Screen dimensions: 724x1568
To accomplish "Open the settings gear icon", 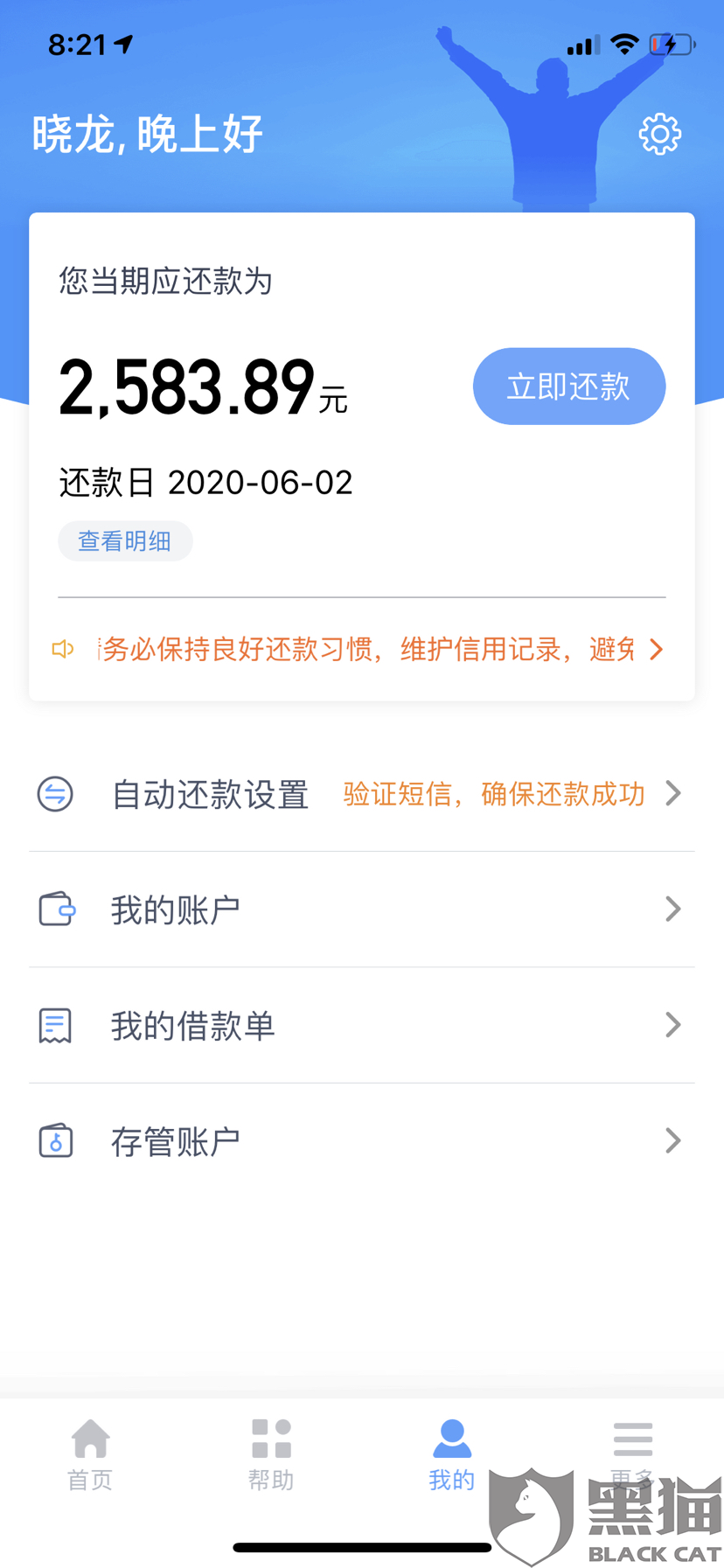I will point(659,135).
